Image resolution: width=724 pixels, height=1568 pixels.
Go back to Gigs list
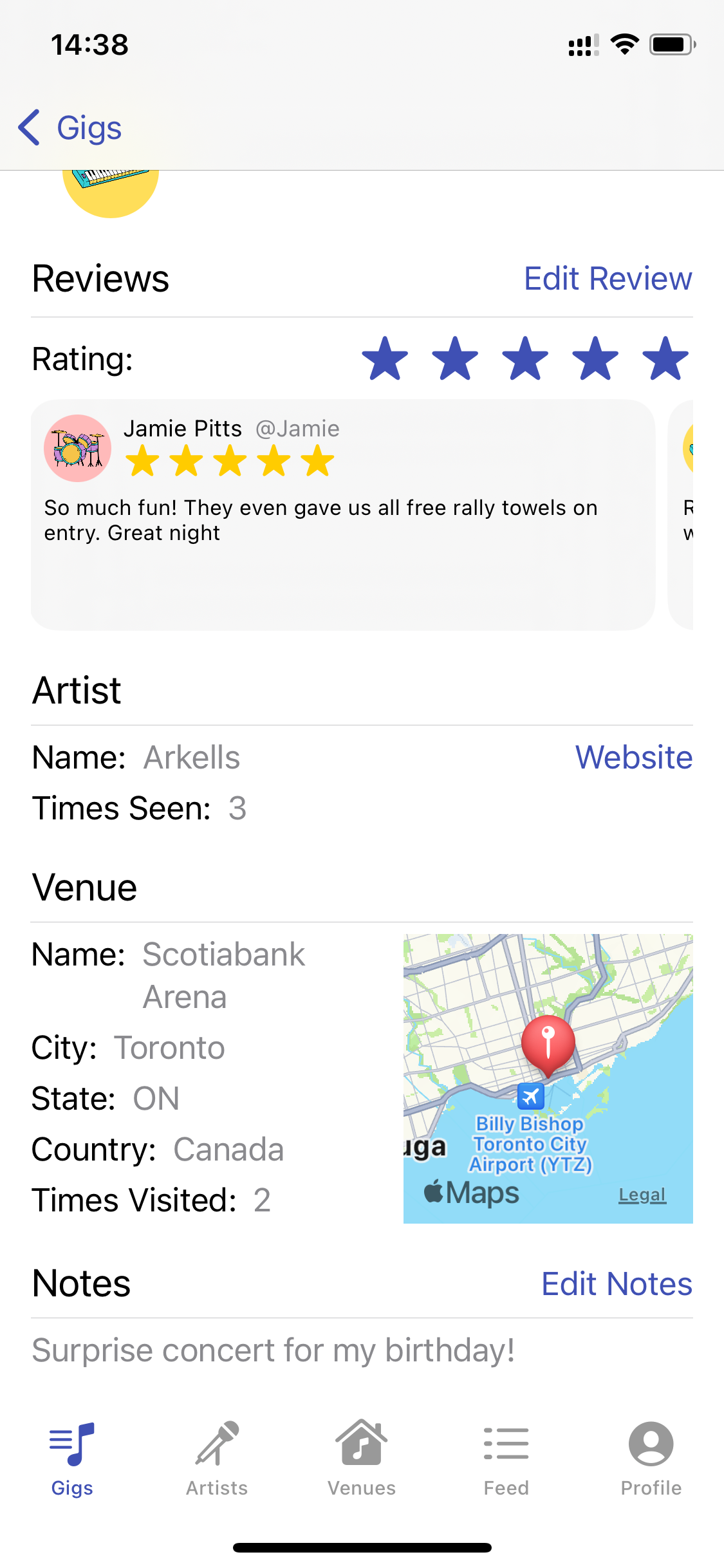pos(70,127)
